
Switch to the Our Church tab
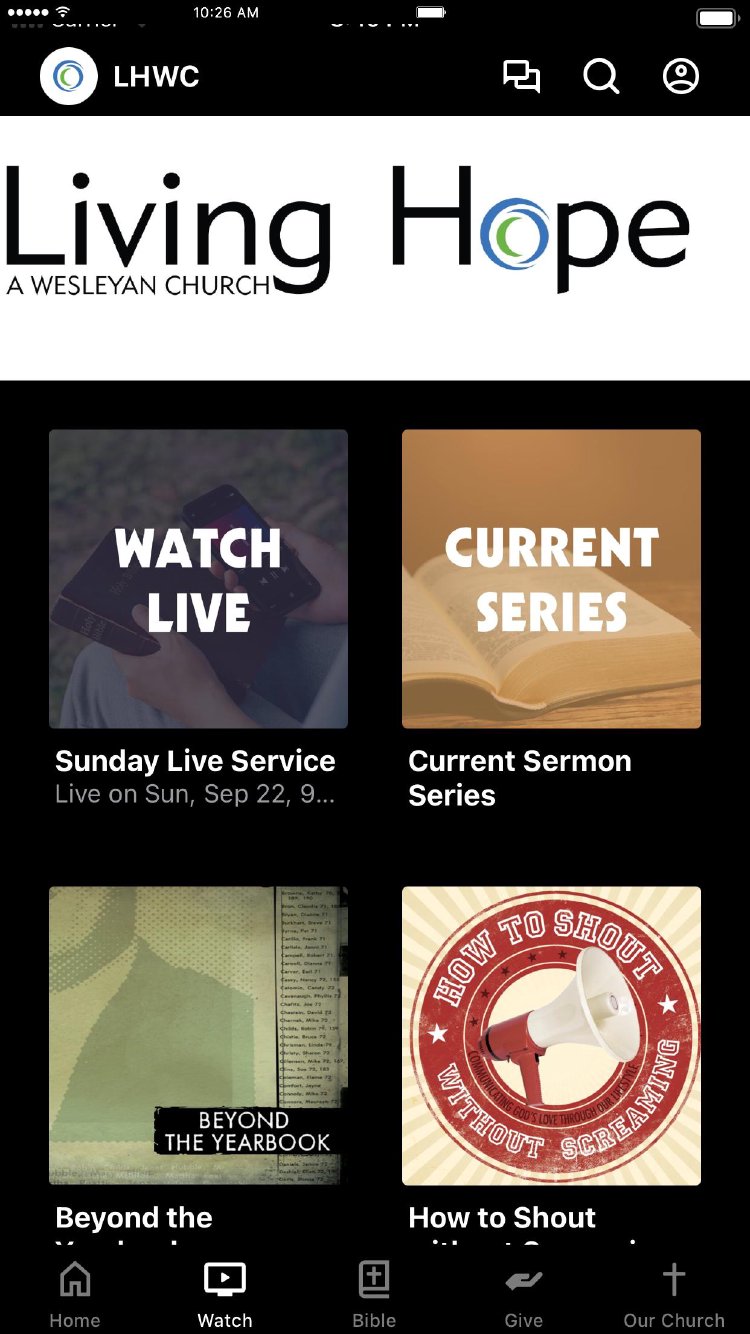pyautogui.click(x=674, y=1294)
